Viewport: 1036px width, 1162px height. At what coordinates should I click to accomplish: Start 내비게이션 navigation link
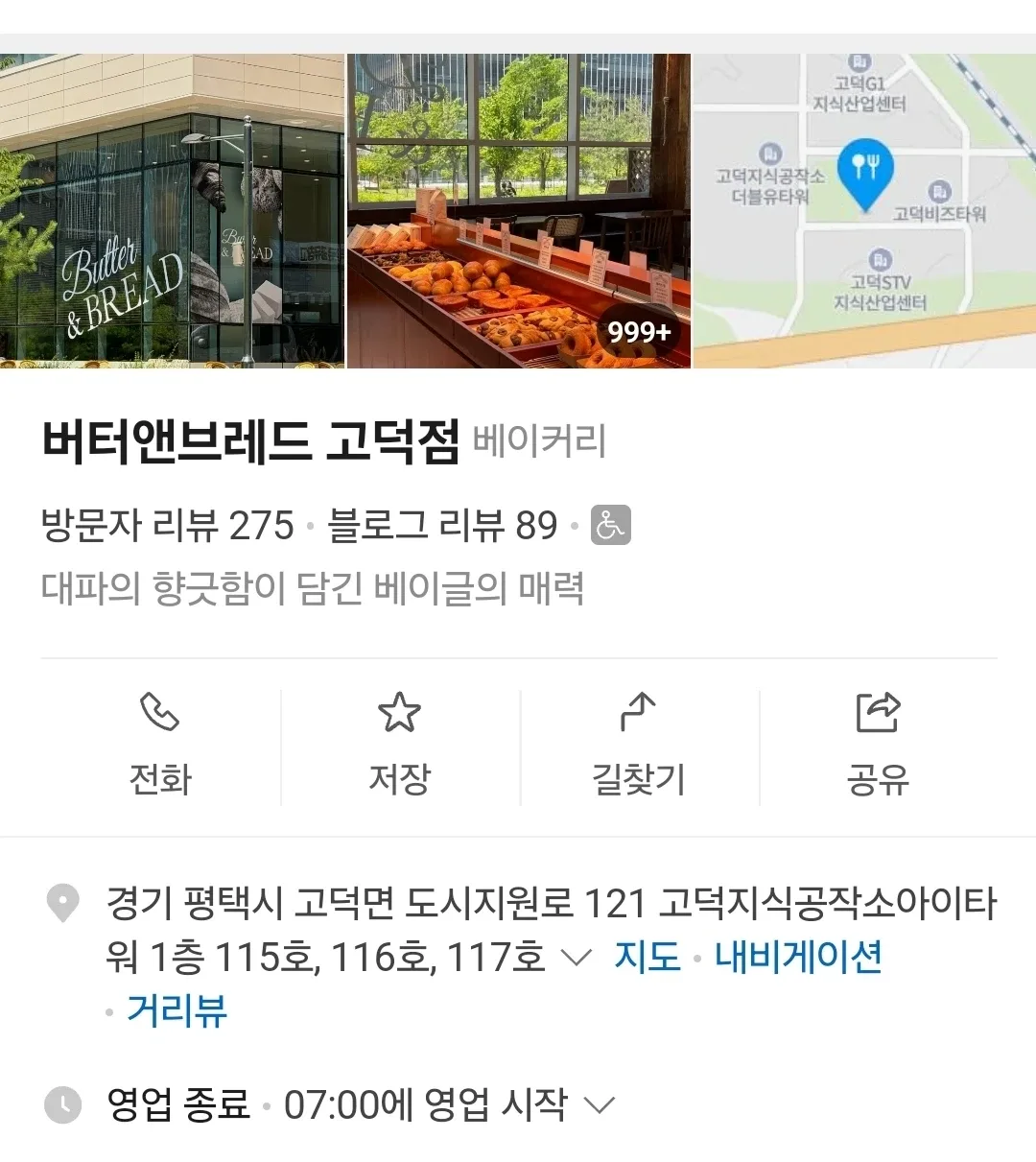(x=798, y=958)
